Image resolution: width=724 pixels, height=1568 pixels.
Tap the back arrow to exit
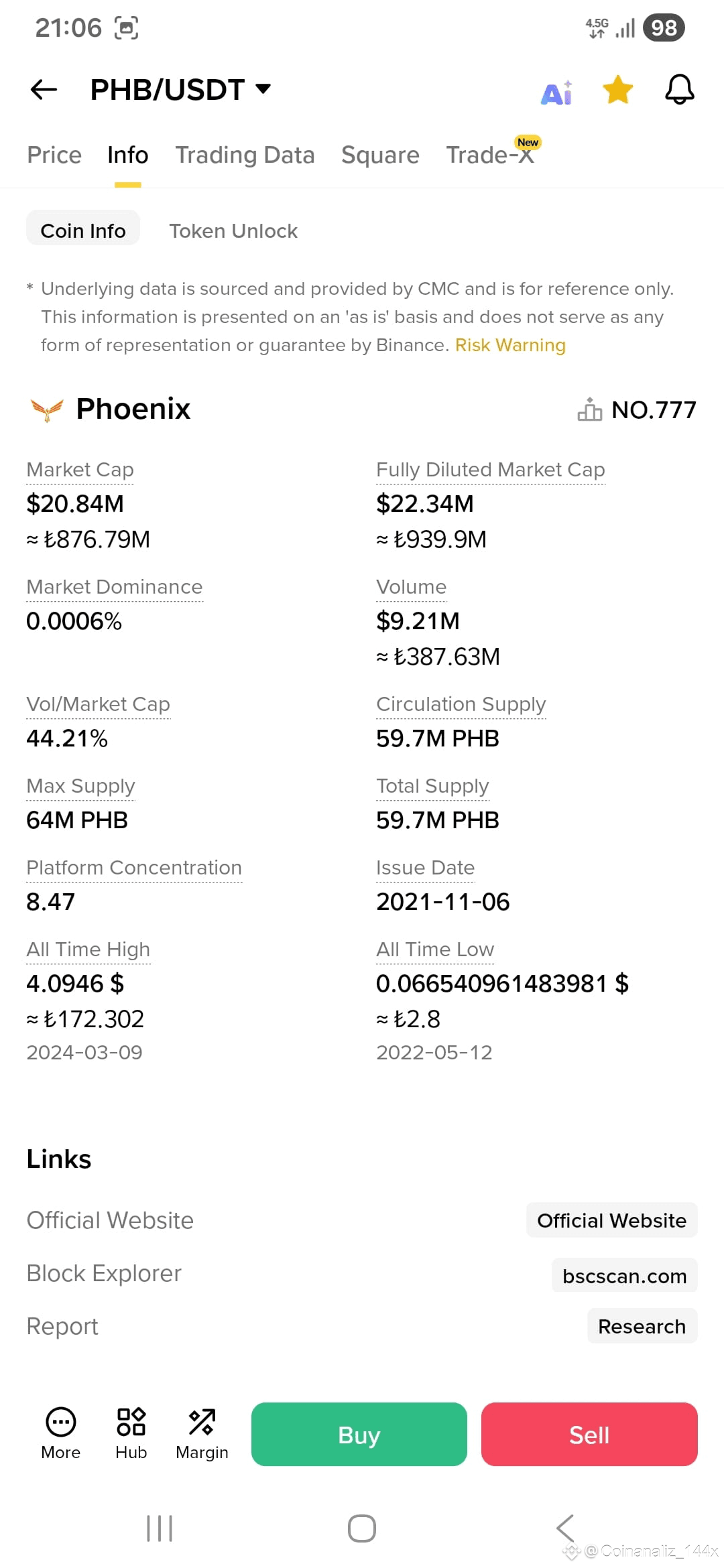point(42,89)
